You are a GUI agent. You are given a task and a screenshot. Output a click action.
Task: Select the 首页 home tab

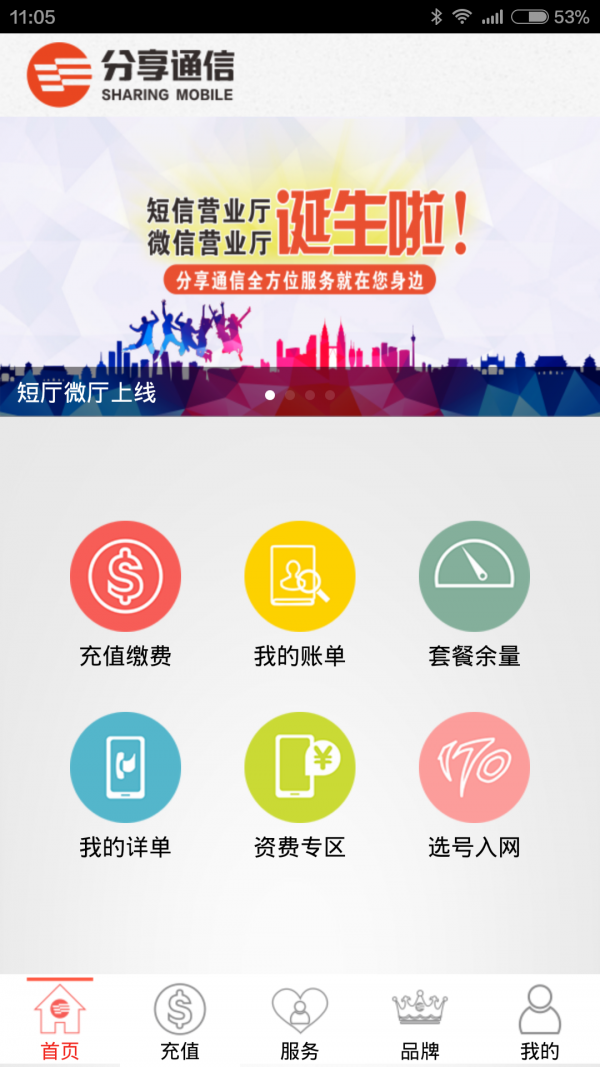(60, 1021)
